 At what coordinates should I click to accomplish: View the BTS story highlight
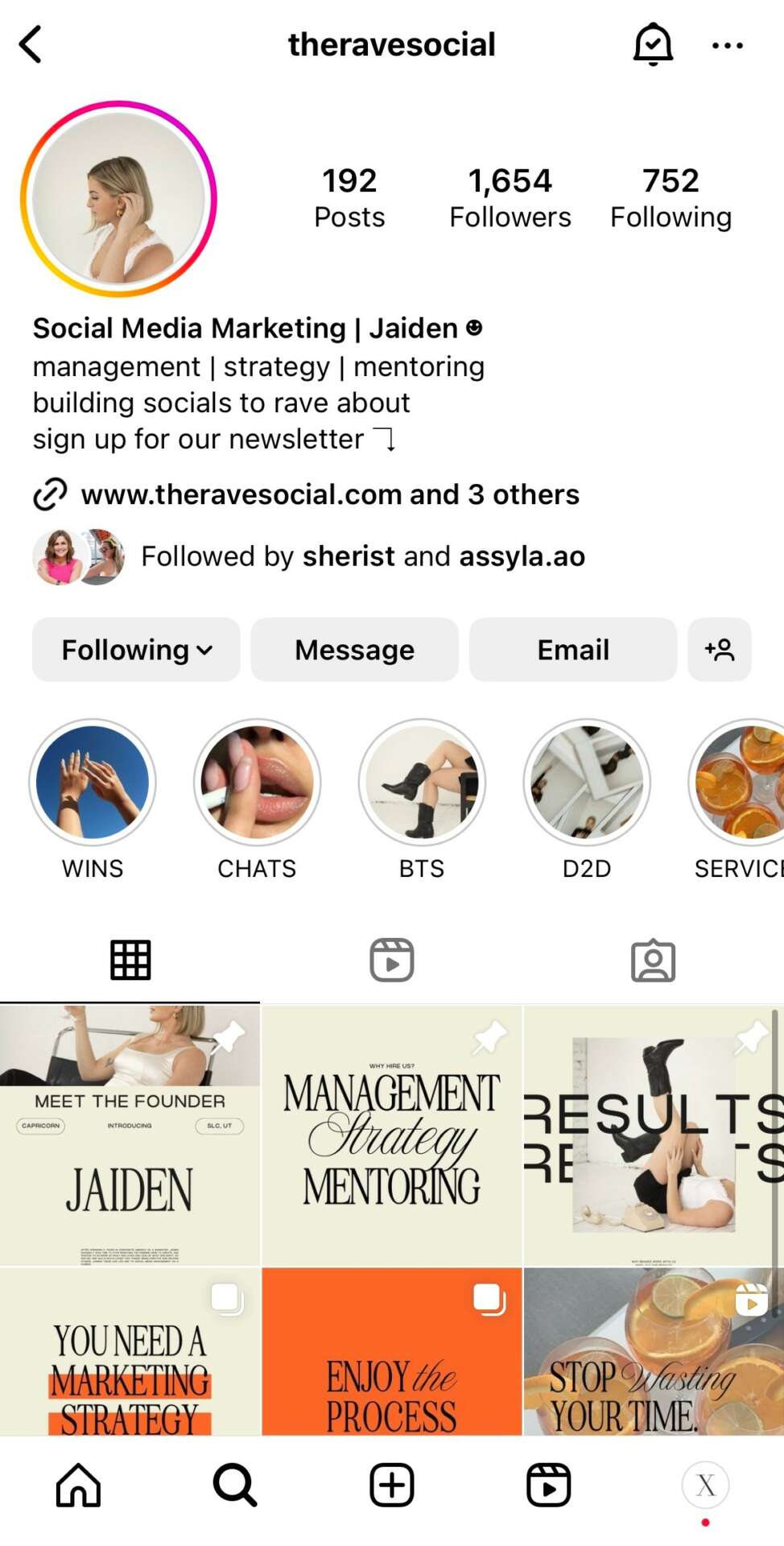(422, 783)
